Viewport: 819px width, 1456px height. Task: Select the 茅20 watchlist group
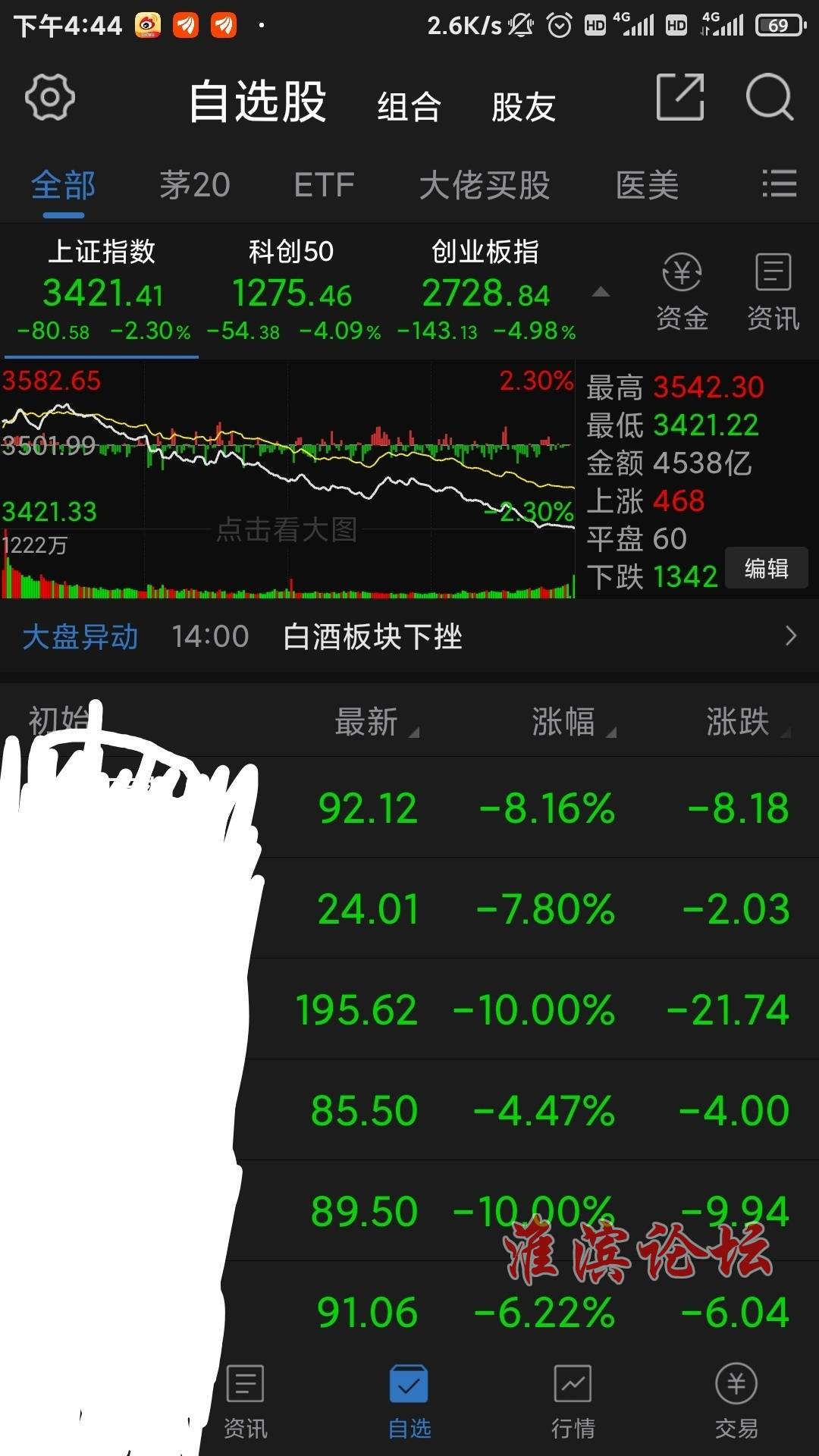195,185
